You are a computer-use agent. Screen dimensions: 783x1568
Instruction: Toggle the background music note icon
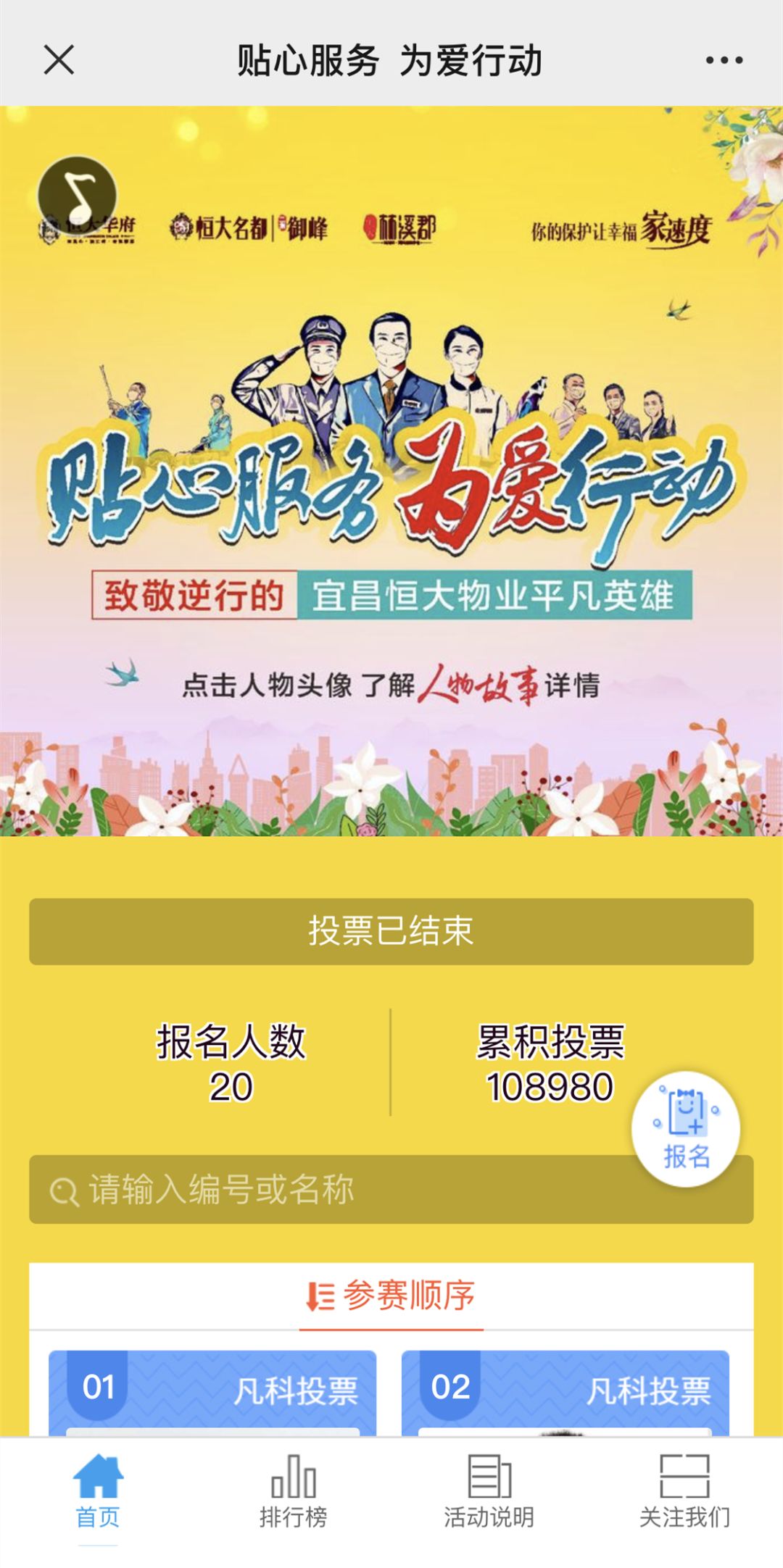[78, 194]
